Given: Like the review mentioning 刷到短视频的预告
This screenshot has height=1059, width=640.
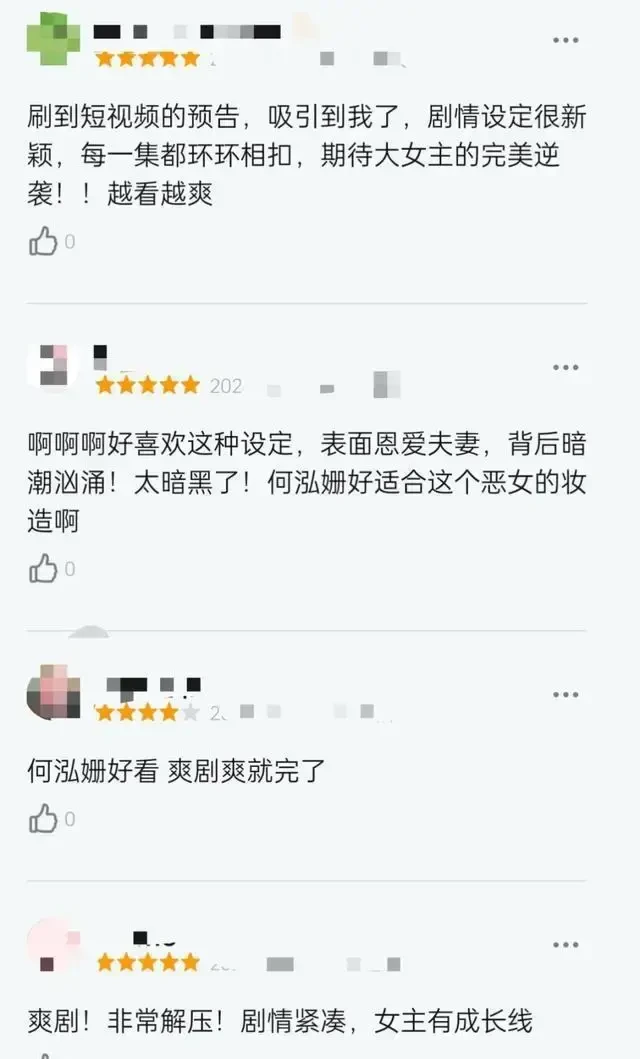Looking at the screenshot, I should [x=43, y=241].
